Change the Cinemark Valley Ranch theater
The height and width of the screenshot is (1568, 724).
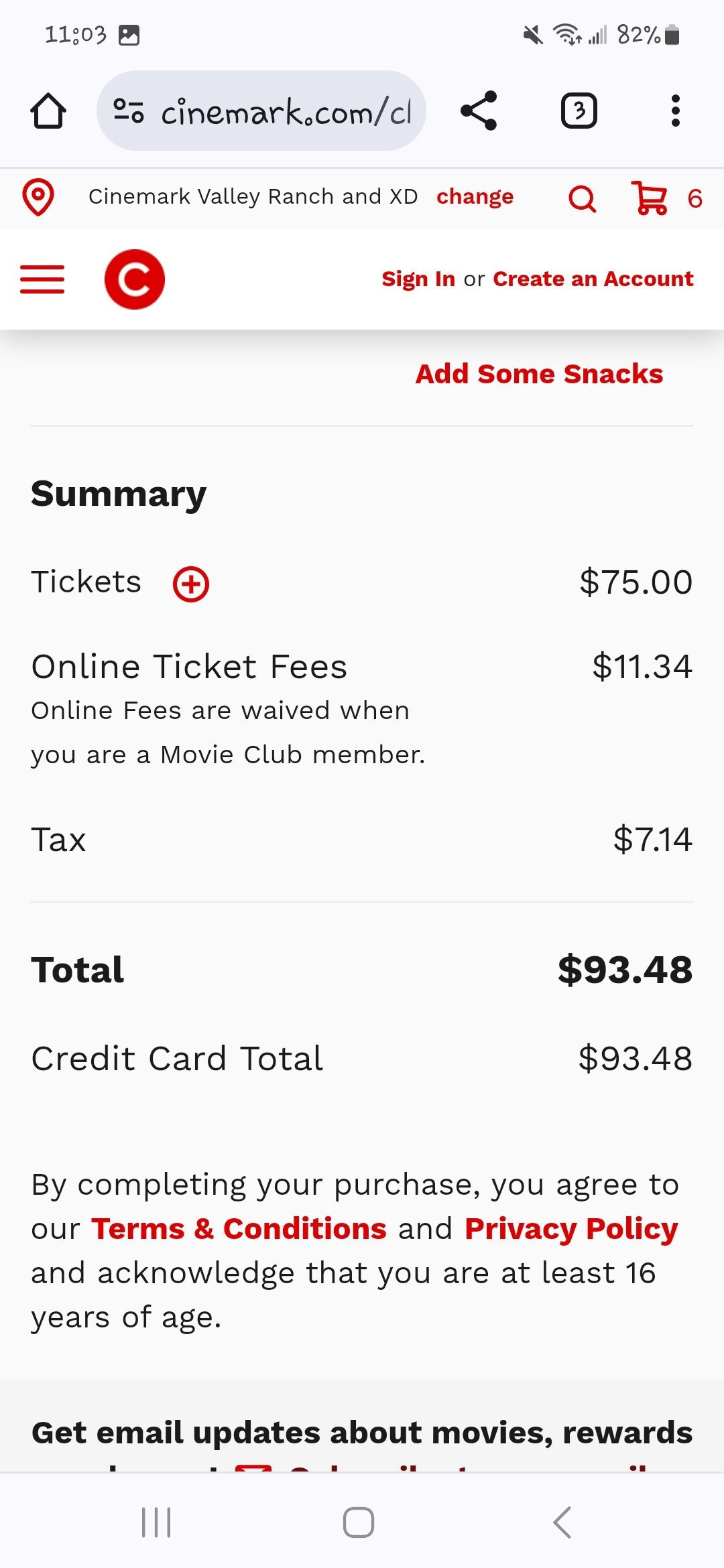click(475, 196)
